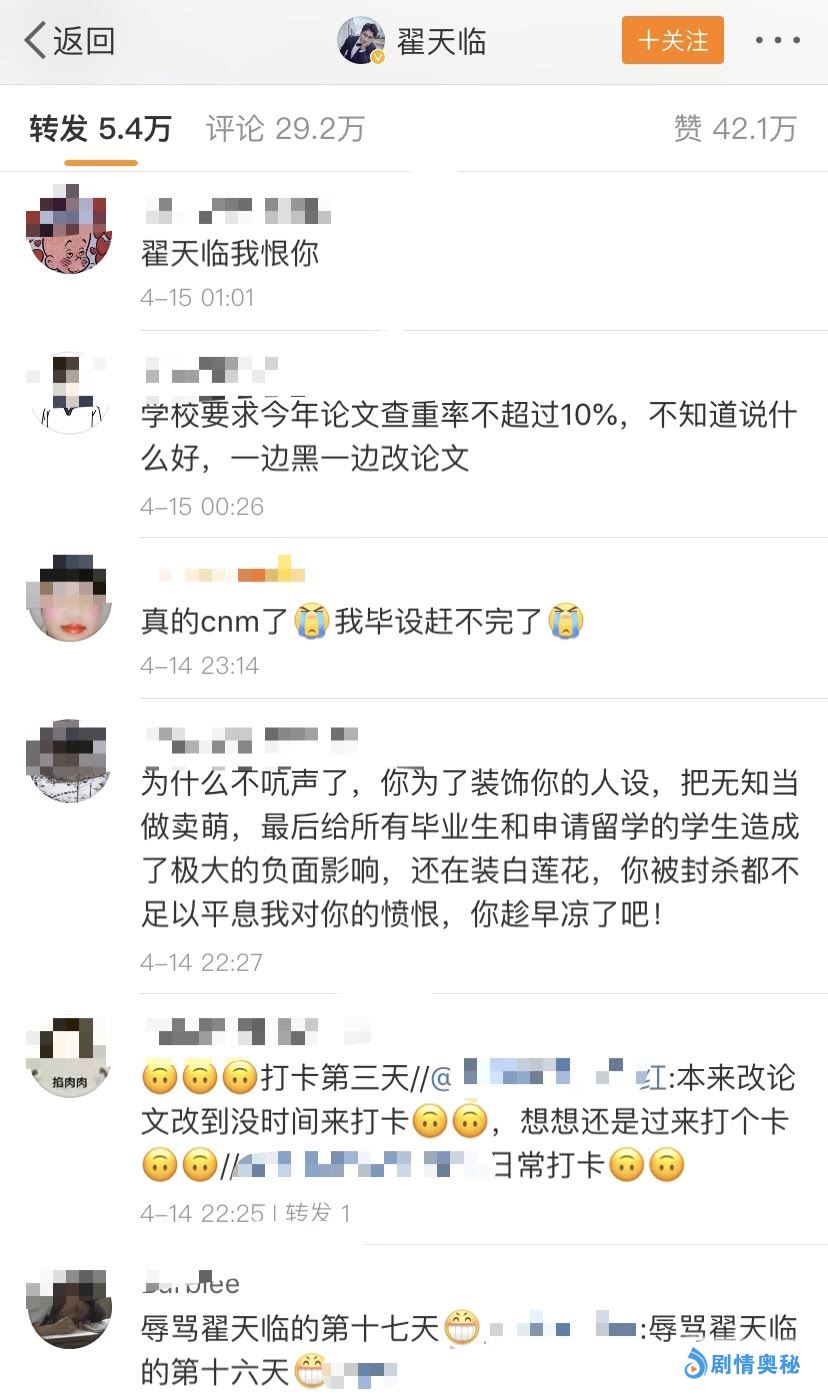
Task: Switch to the 评论 29.2万 tab
Action: pyautogui.click(x=285, y=129)
